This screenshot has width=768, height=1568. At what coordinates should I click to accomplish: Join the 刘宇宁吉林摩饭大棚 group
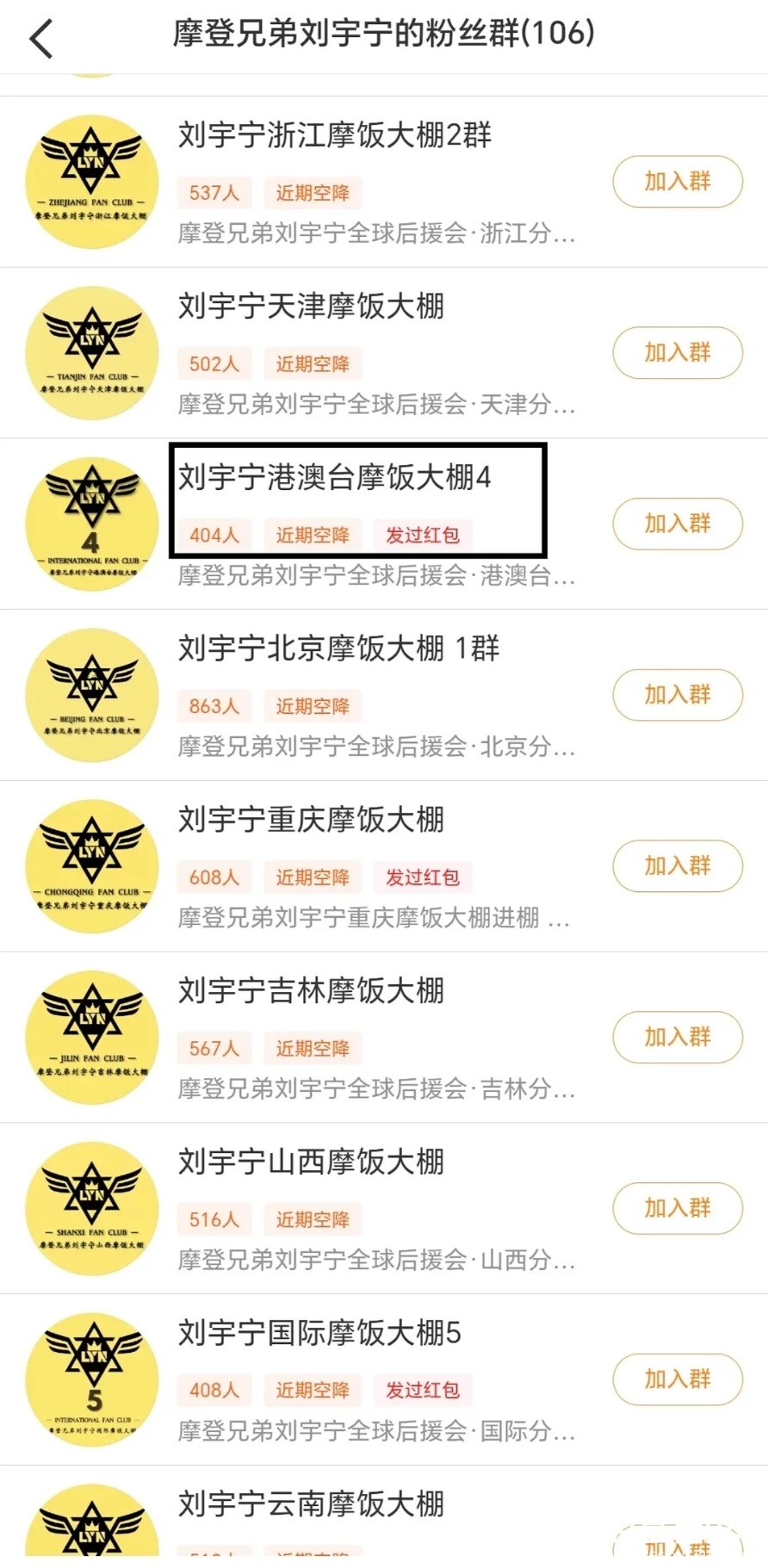tap(678, 1037)
